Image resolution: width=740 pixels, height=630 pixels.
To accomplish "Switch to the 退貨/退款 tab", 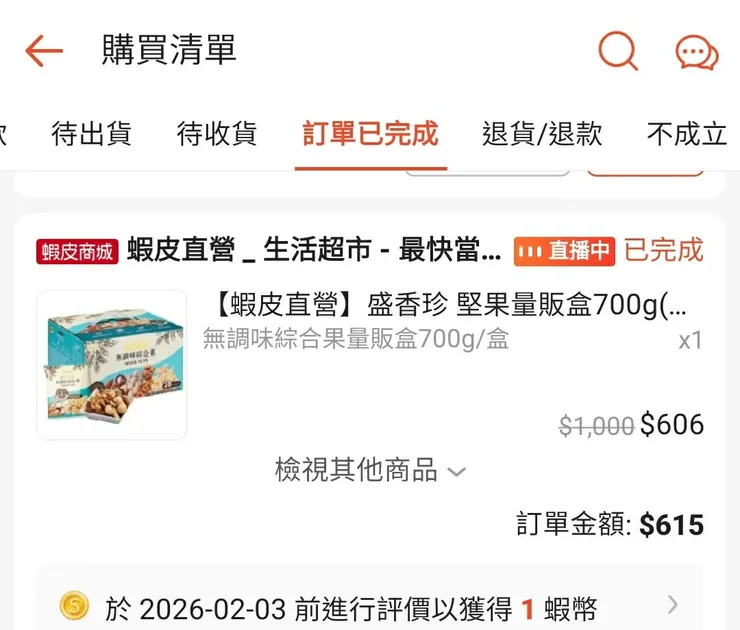I will (542, 134).
